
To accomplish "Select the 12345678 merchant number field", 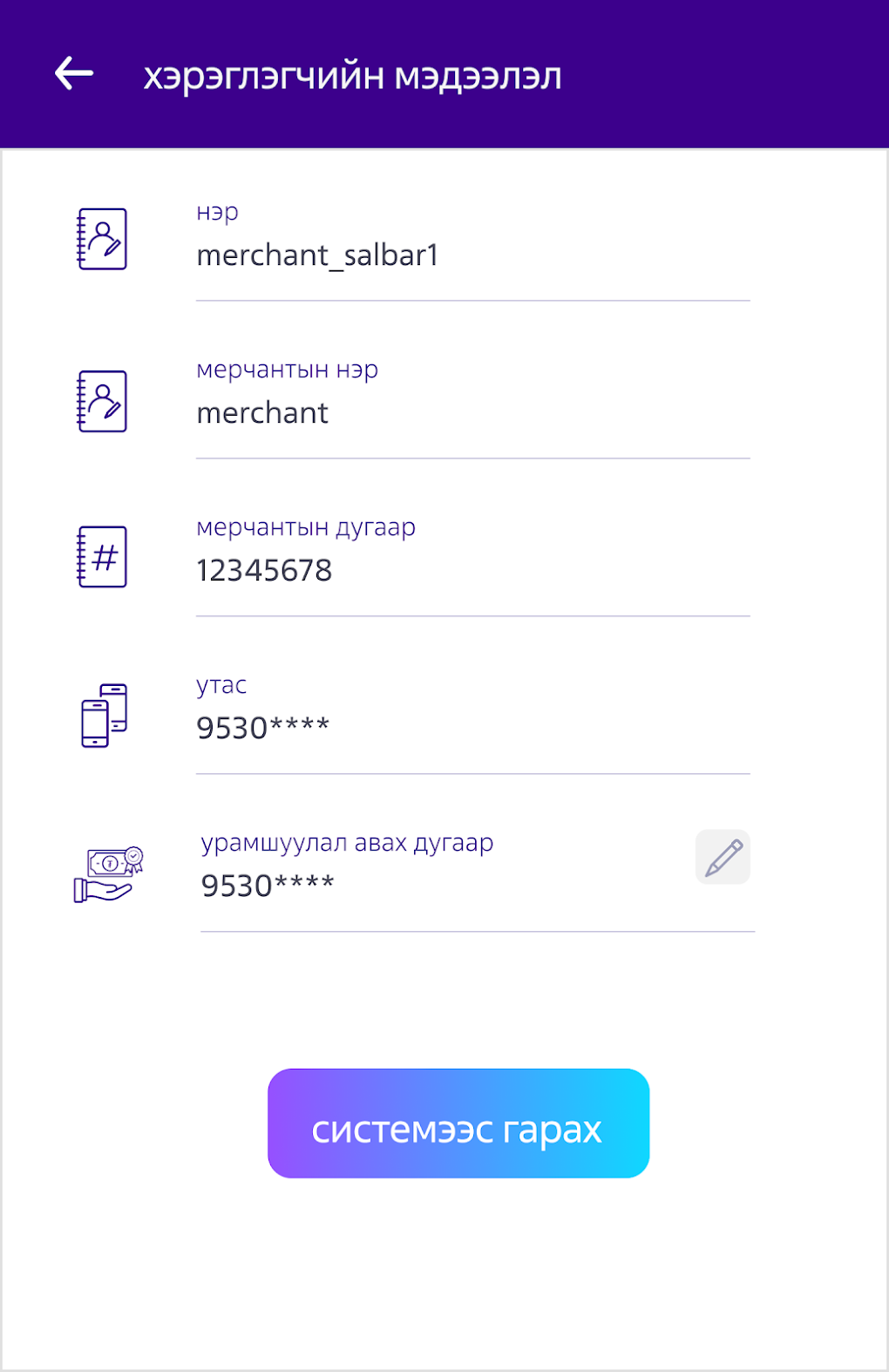I will point(265,570).
